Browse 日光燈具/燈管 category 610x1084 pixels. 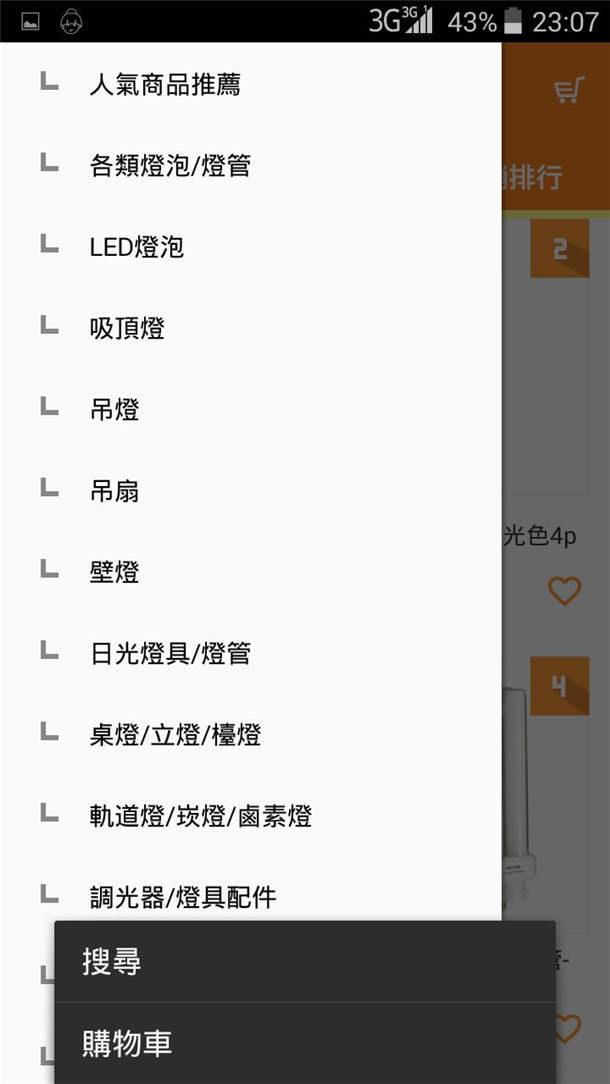[x=250, y=653]
